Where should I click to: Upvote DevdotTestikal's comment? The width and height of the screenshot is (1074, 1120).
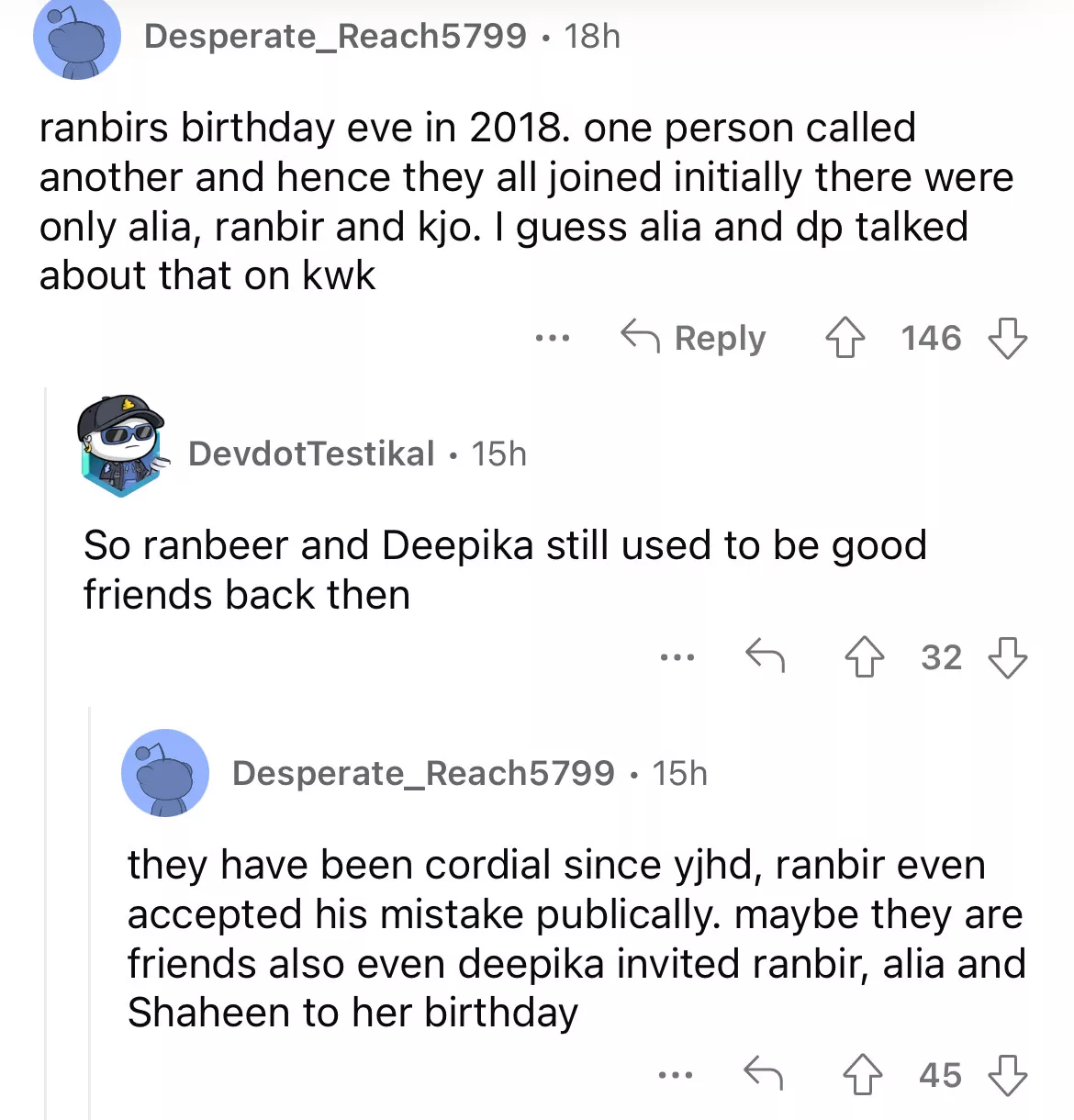pyautogui.click(x=864, y=657)
